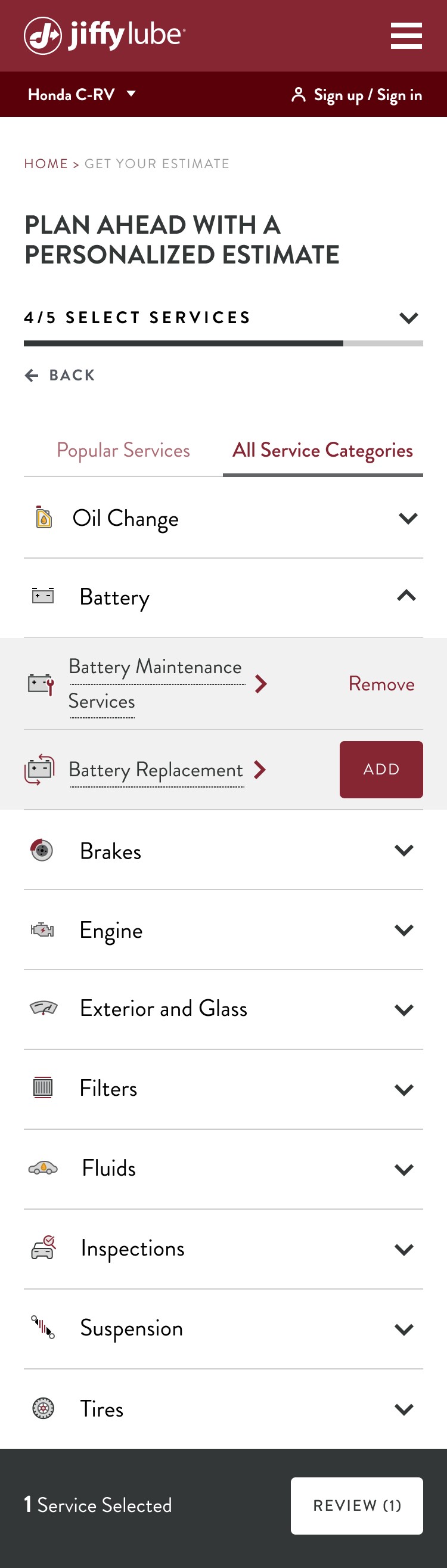This screenshot has height=1568, width=447.
Task: Expand the Tires category
Action: (223, 1409)
